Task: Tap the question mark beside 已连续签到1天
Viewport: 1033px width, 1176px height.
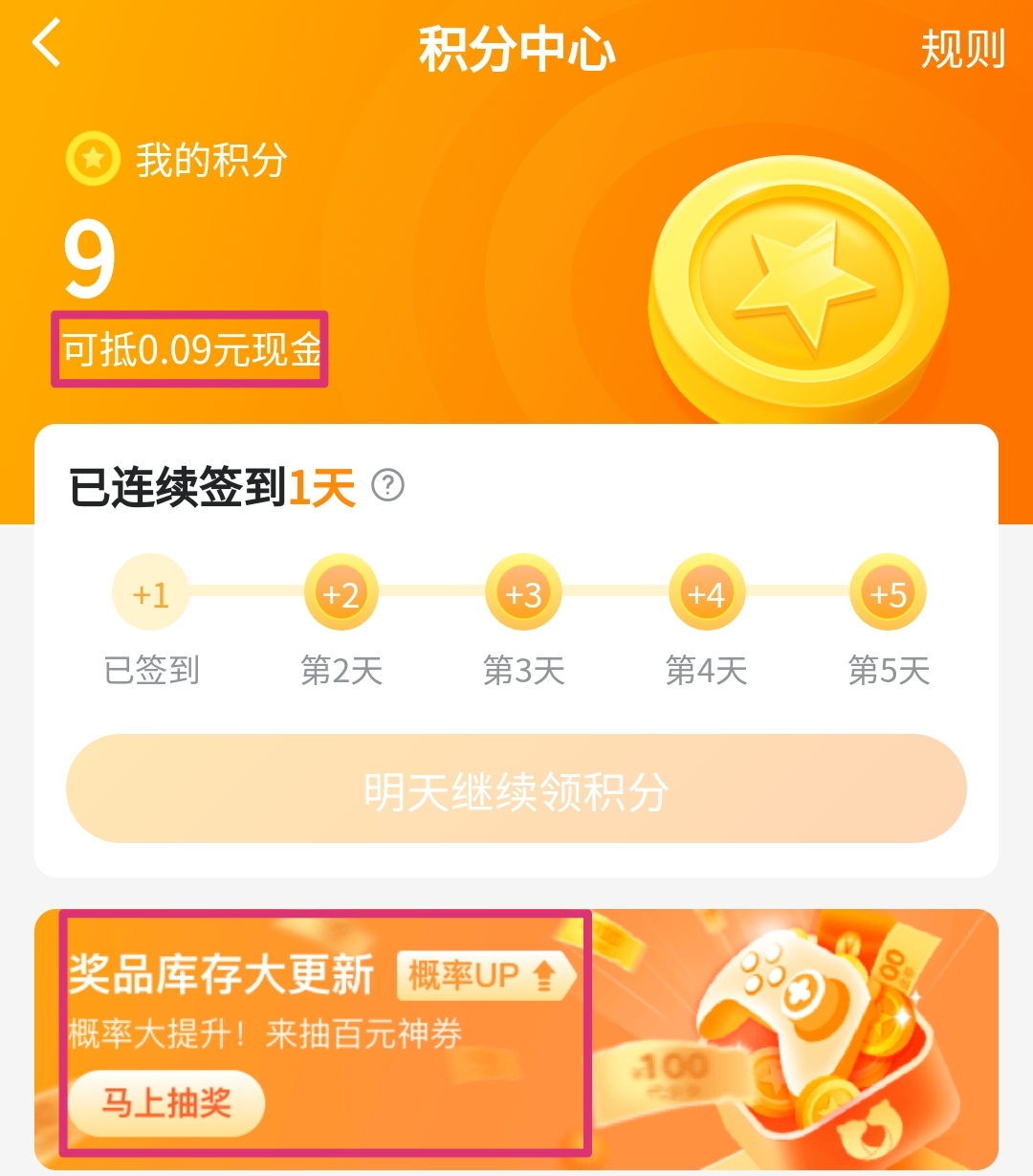Action: click(x=387, y=486)
